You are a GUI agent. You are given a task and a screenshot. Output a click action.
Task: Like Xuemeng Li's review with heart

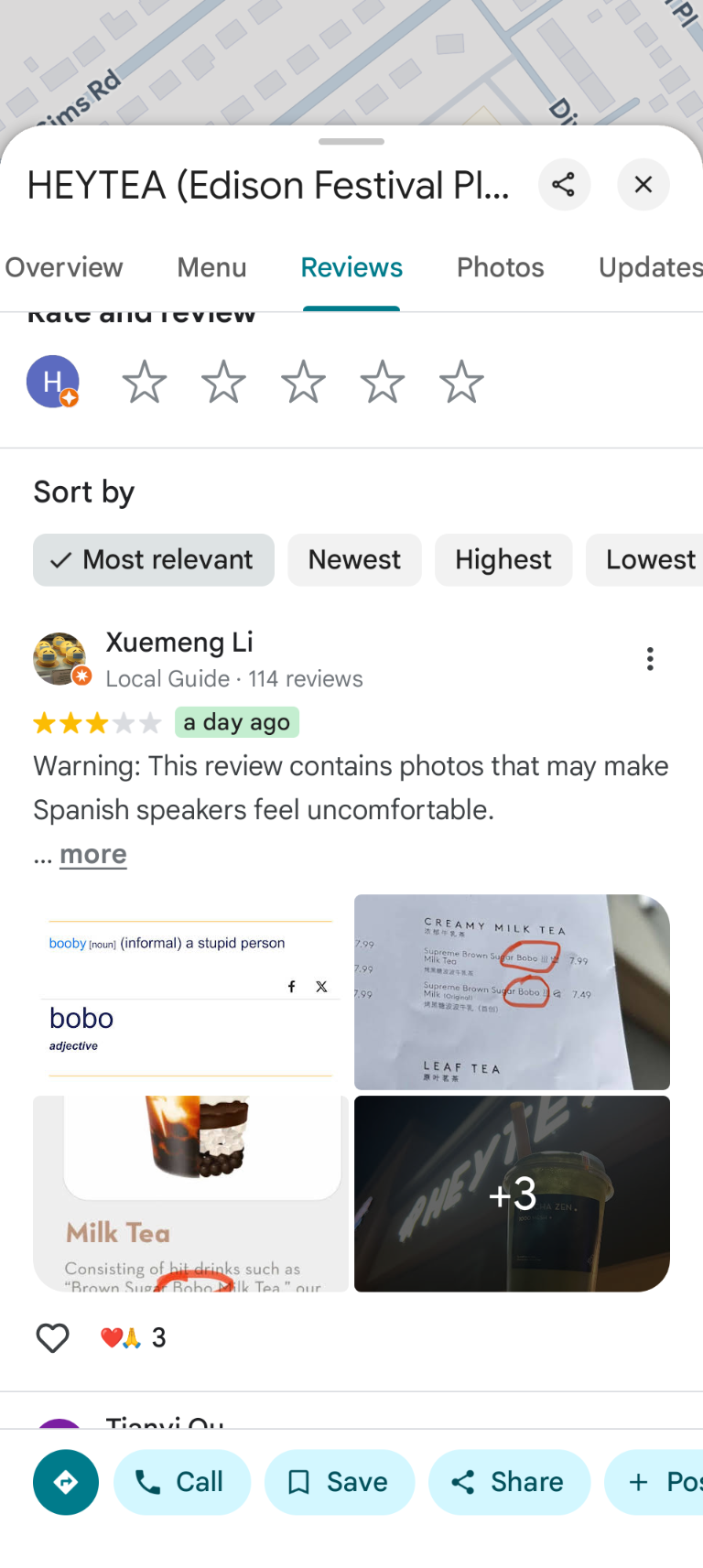pyautogui.click(x=52, y=1338)
